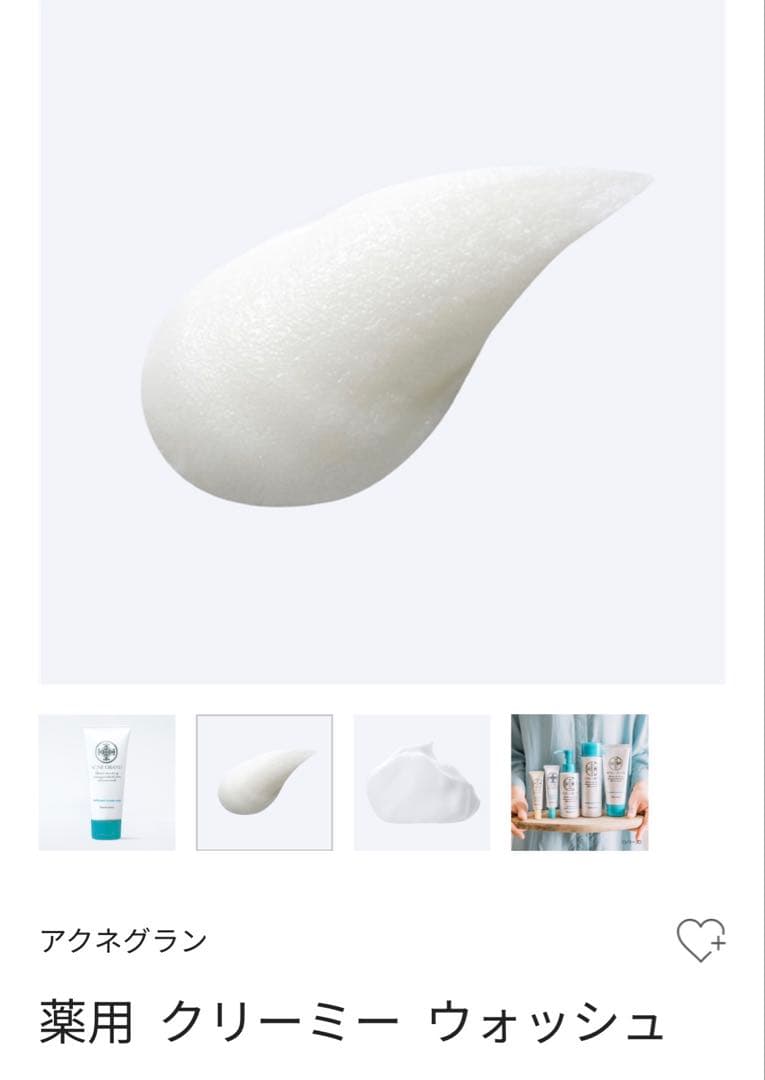
Task: Open the product lineup tray thumbnail
Action: pyautogui.click(x=579, y=782)
